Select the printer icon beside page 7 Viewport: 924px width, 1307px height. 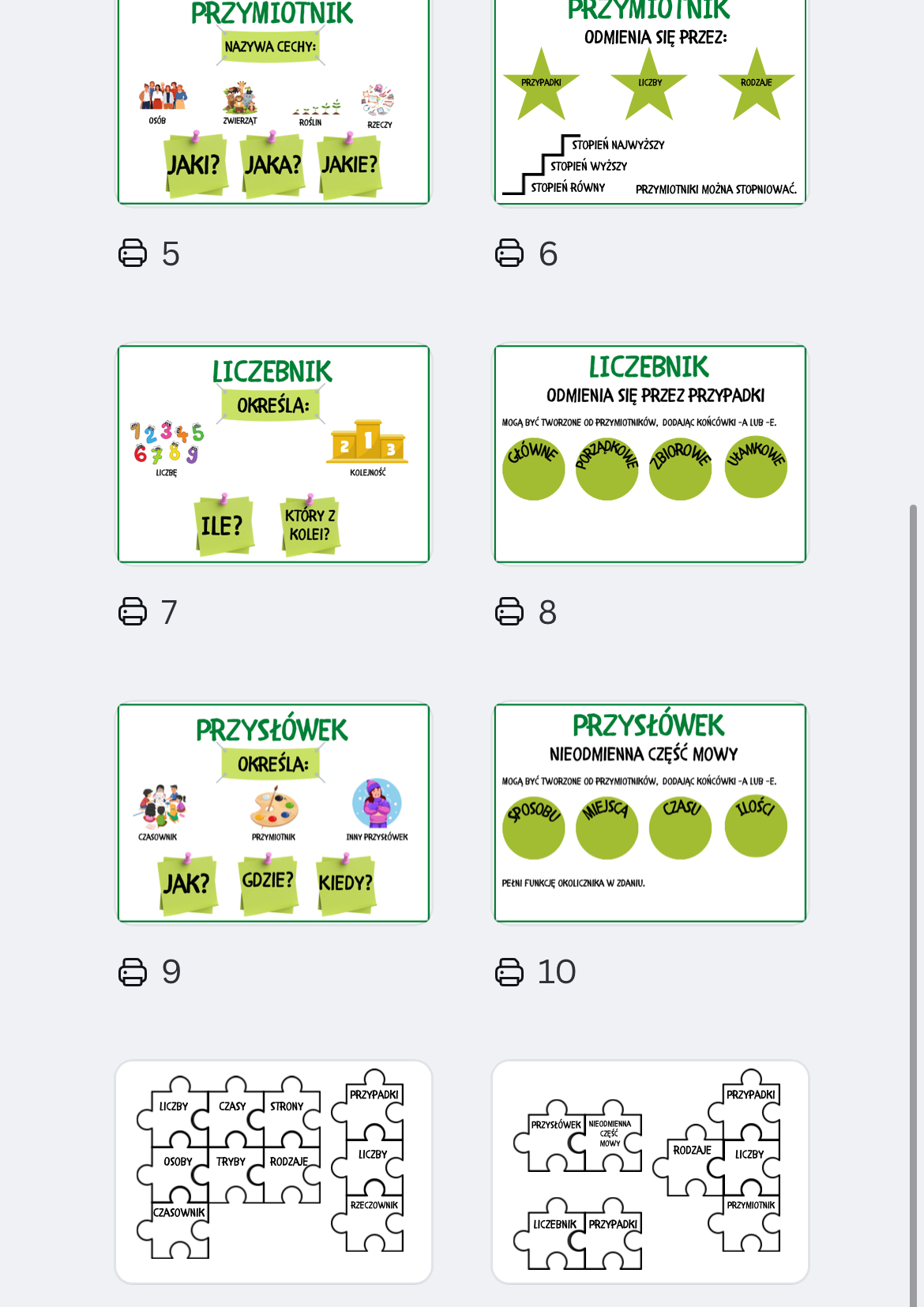coord(133,612)
